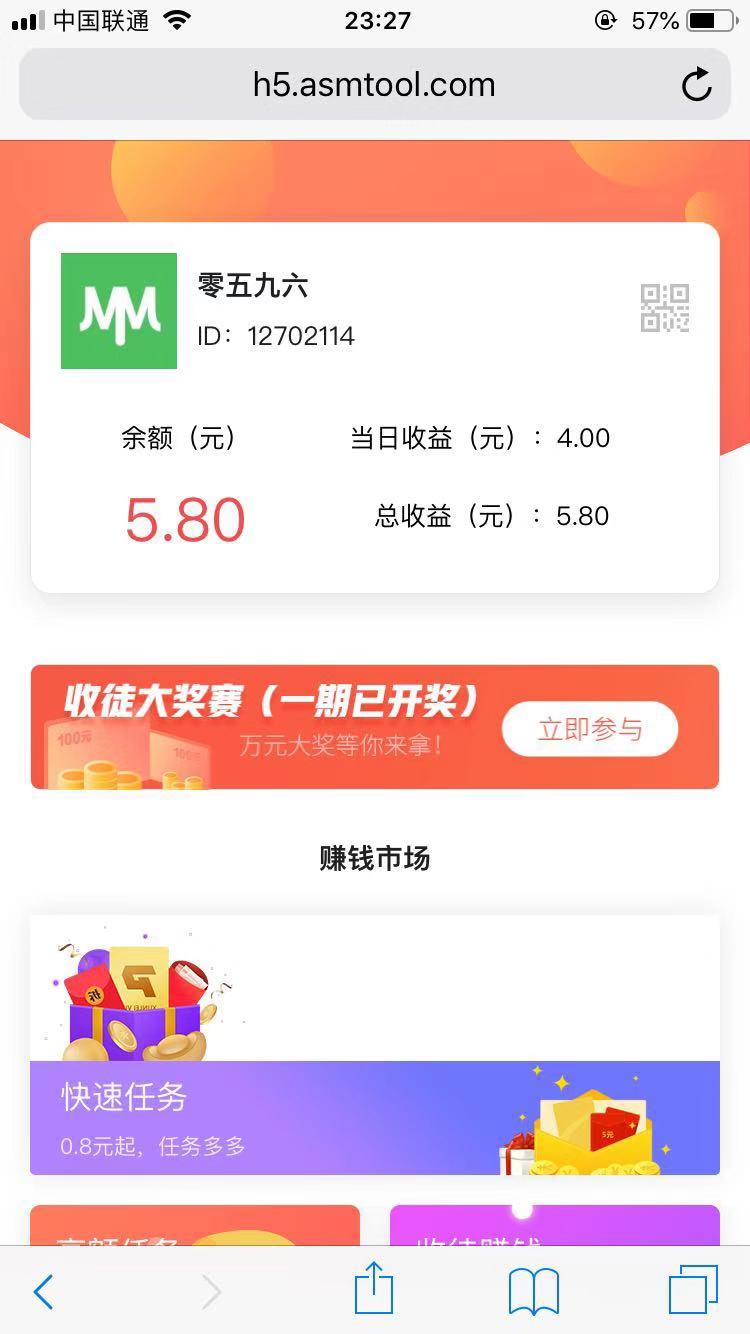Open the 收徒大奖赛 banner
750x1334 pixels.
375,727
